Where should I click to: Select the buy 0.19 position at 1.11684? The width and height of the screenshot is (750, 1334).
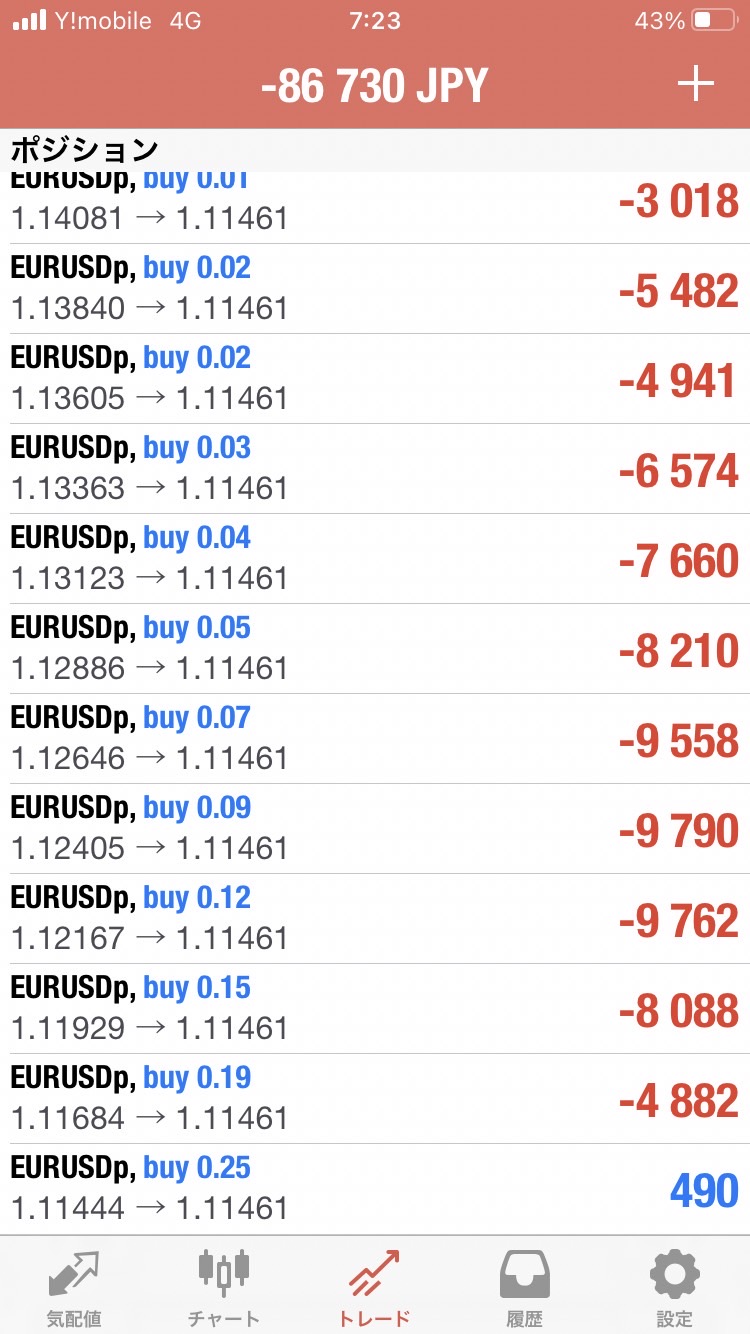pyautogui.click(x=375, y=1099)
